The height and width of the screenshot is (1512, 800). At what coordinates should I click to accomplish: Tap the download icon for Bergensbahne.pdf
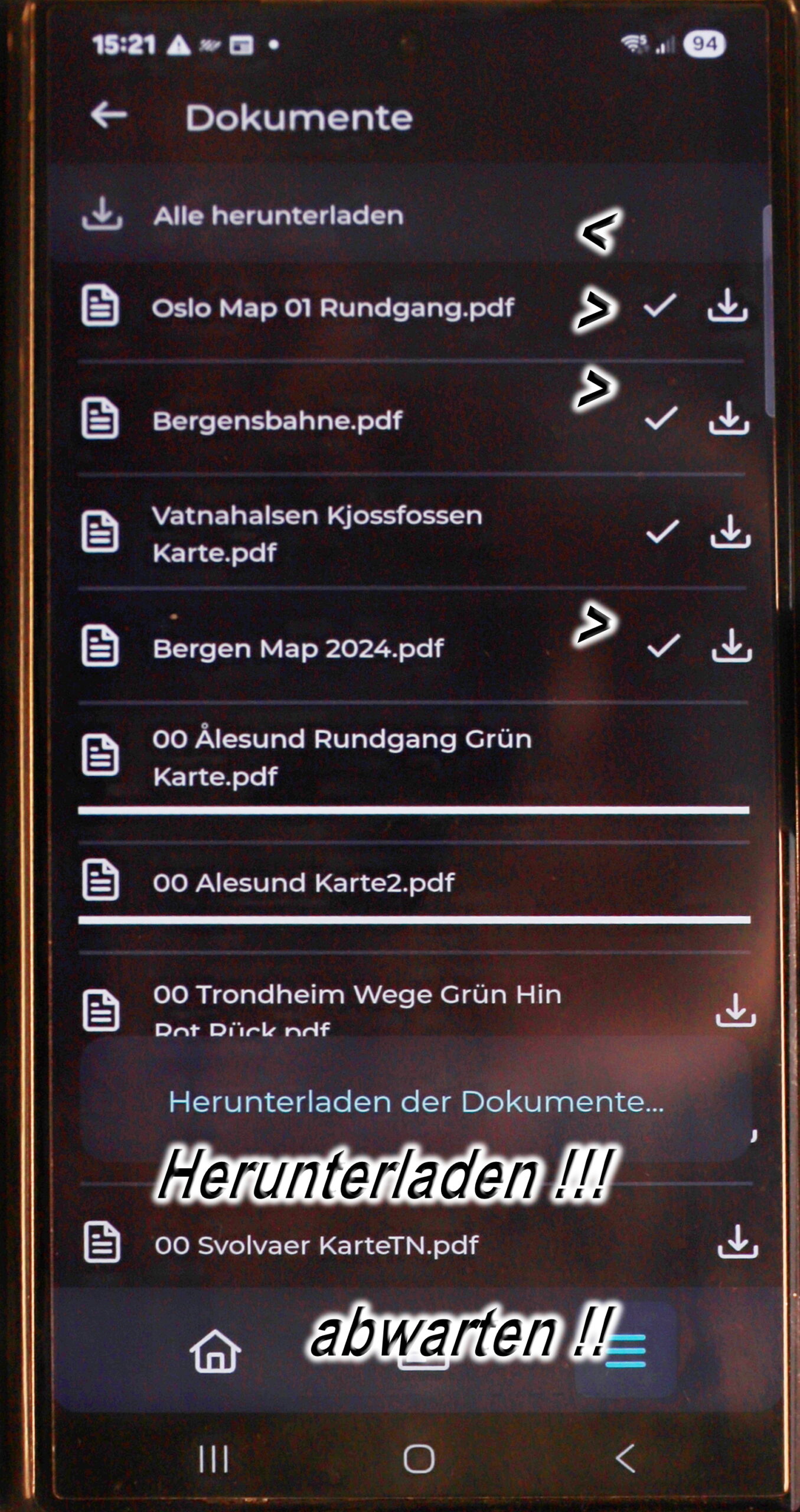tap(729, 418)
